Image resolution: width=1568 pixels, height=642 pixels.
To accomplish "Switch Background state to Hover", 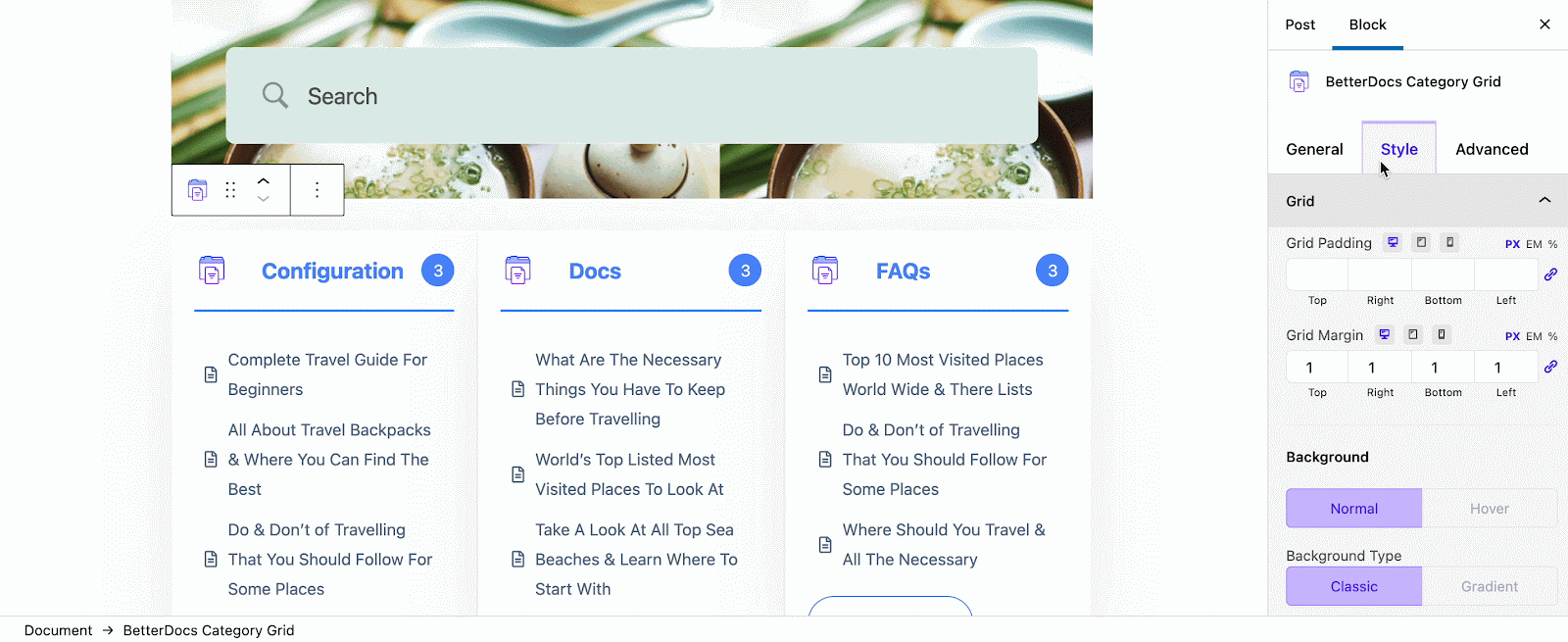I will coord(1489,509).
